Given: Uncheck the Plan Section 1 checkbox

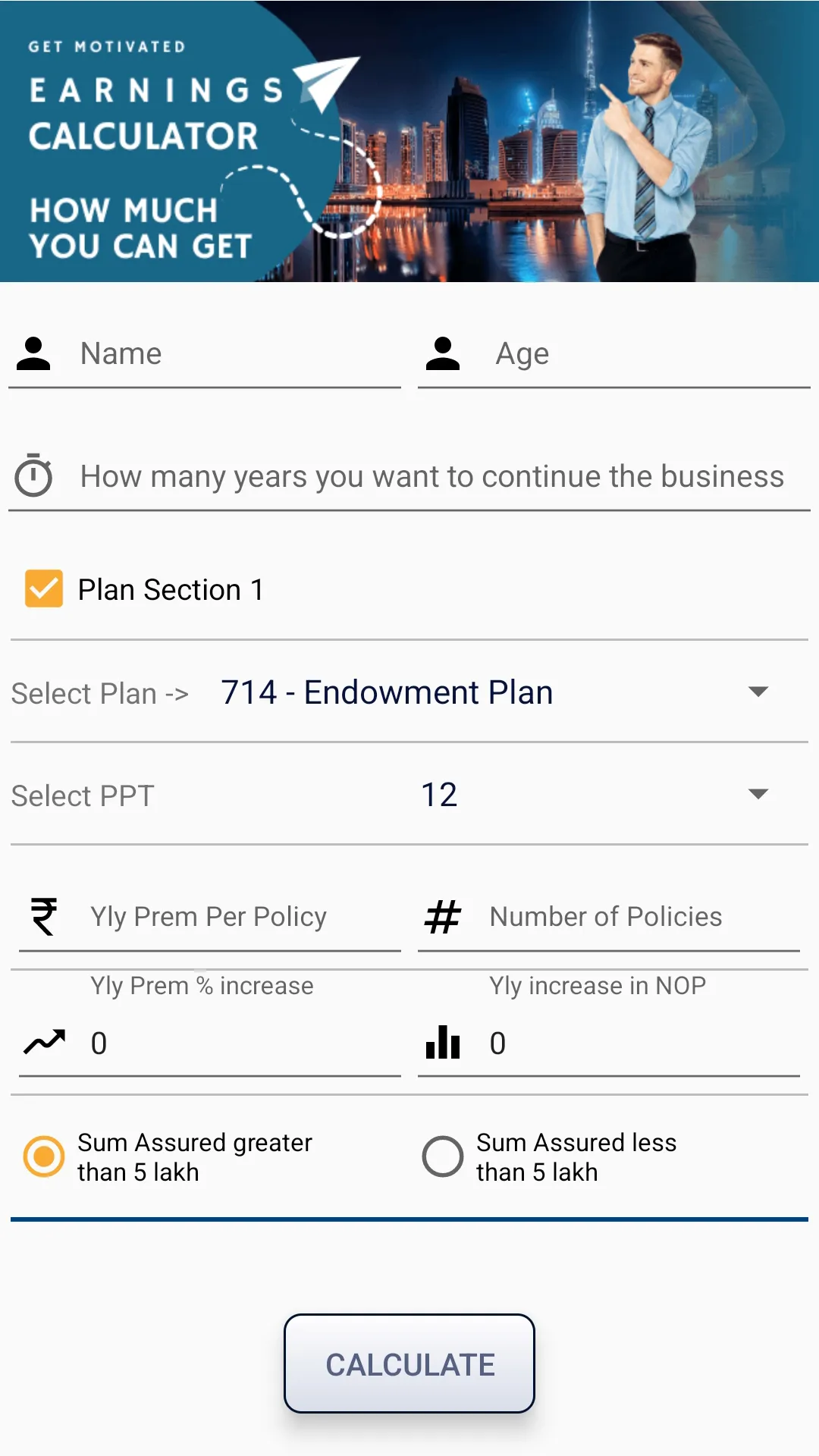Looking at the screenshot, I should click(x=43, y=588).
